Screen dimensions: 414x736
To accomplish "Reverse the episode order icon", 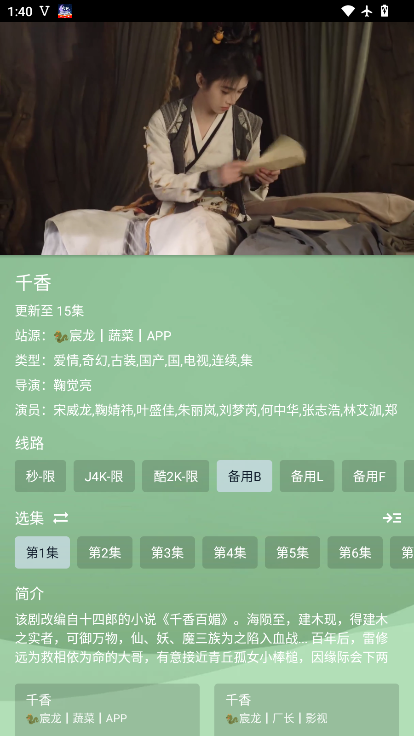I will click(61, 518).
